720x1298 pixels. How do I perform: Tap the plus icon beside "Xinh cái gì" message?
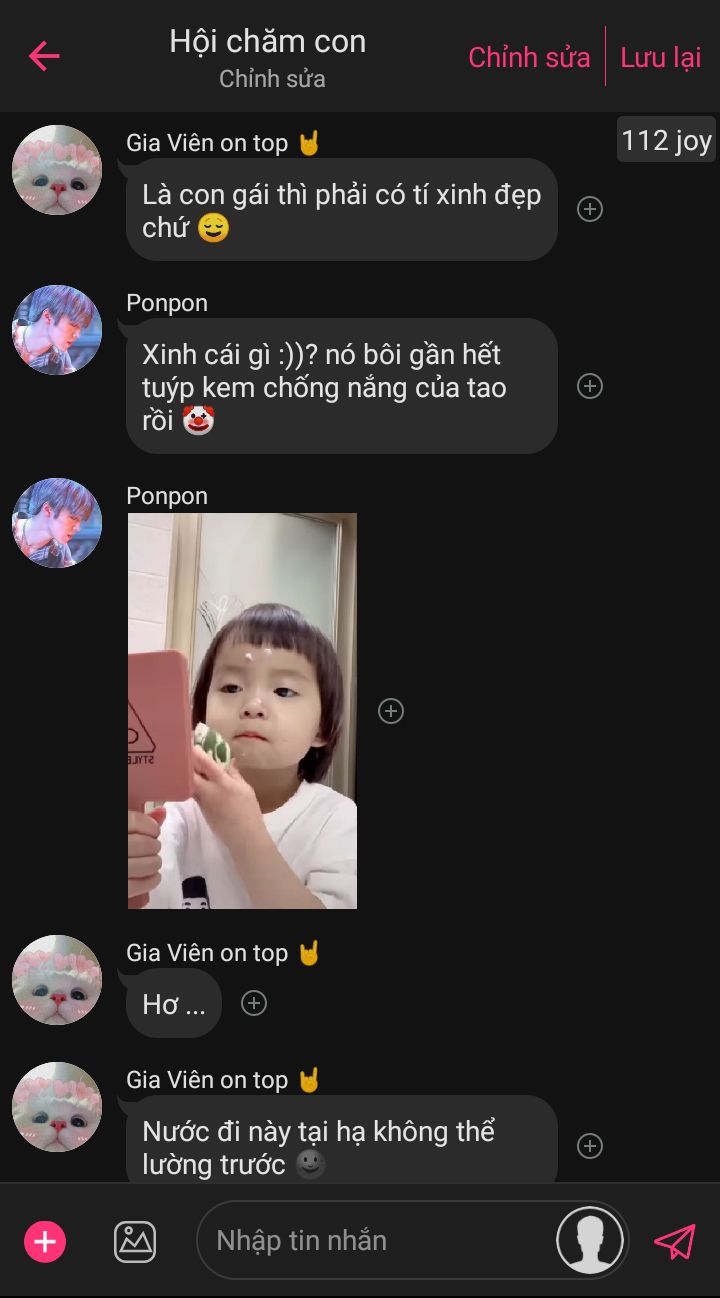590,386
